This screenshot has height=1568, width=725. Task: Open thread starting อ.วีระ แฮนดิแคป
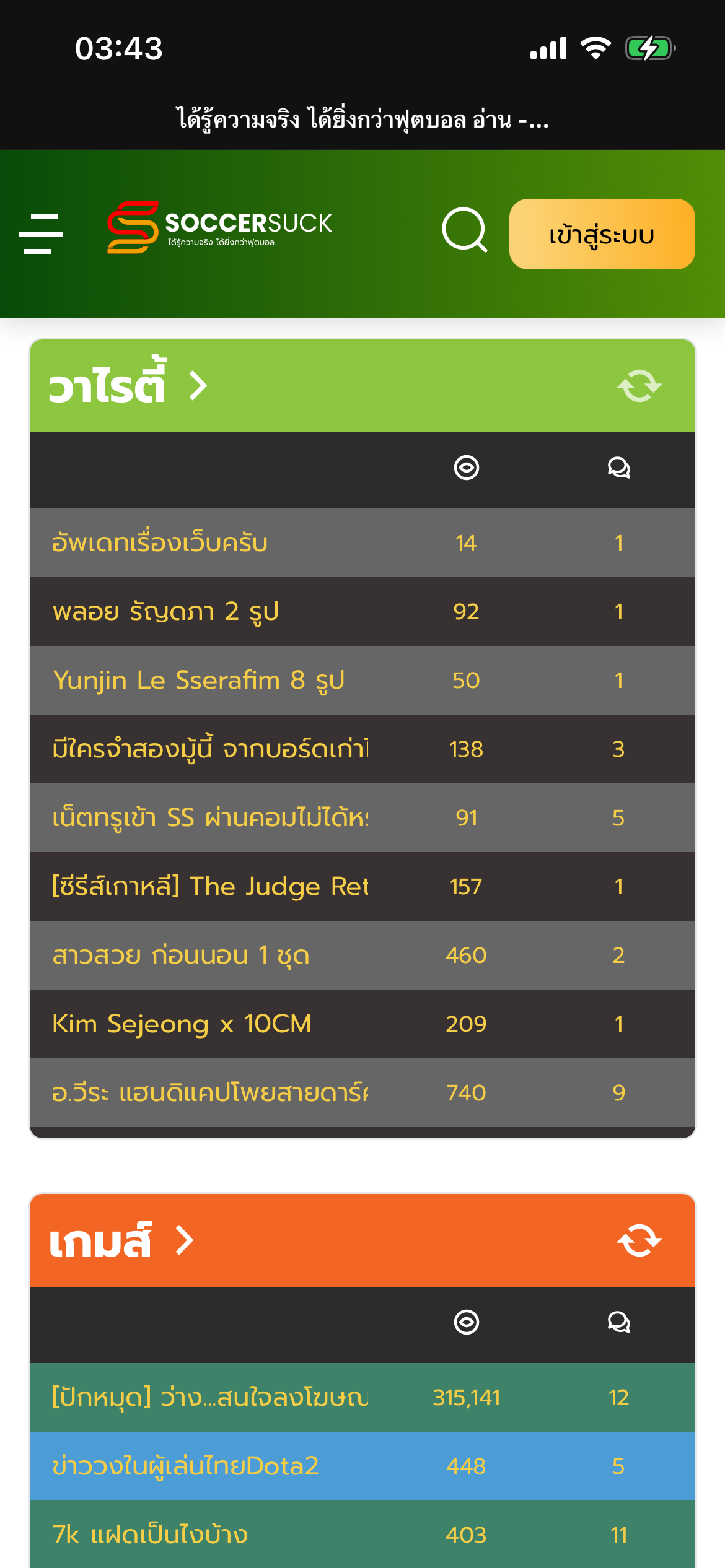(209, 1093)
